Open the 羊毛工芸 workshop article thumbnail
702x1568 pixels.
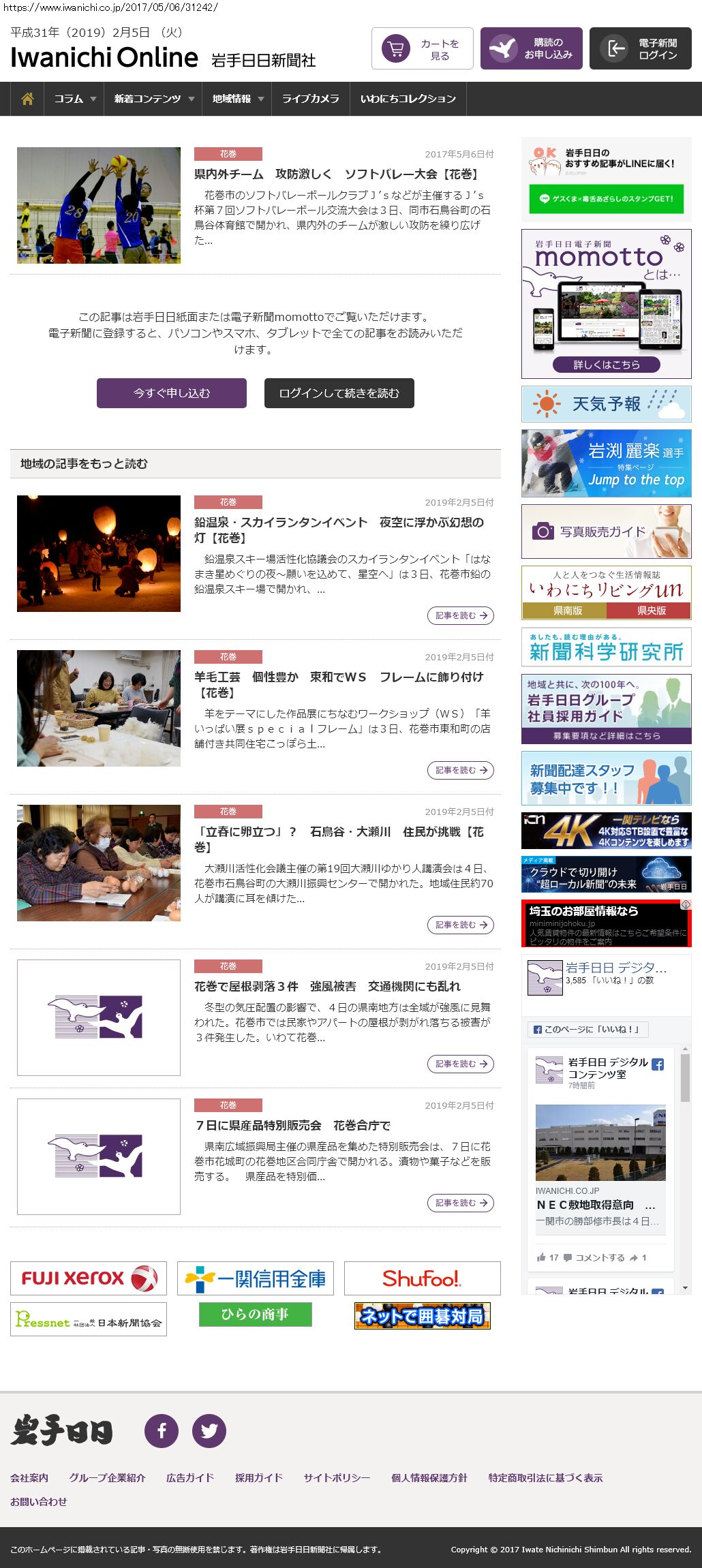(x=99, y=708)
